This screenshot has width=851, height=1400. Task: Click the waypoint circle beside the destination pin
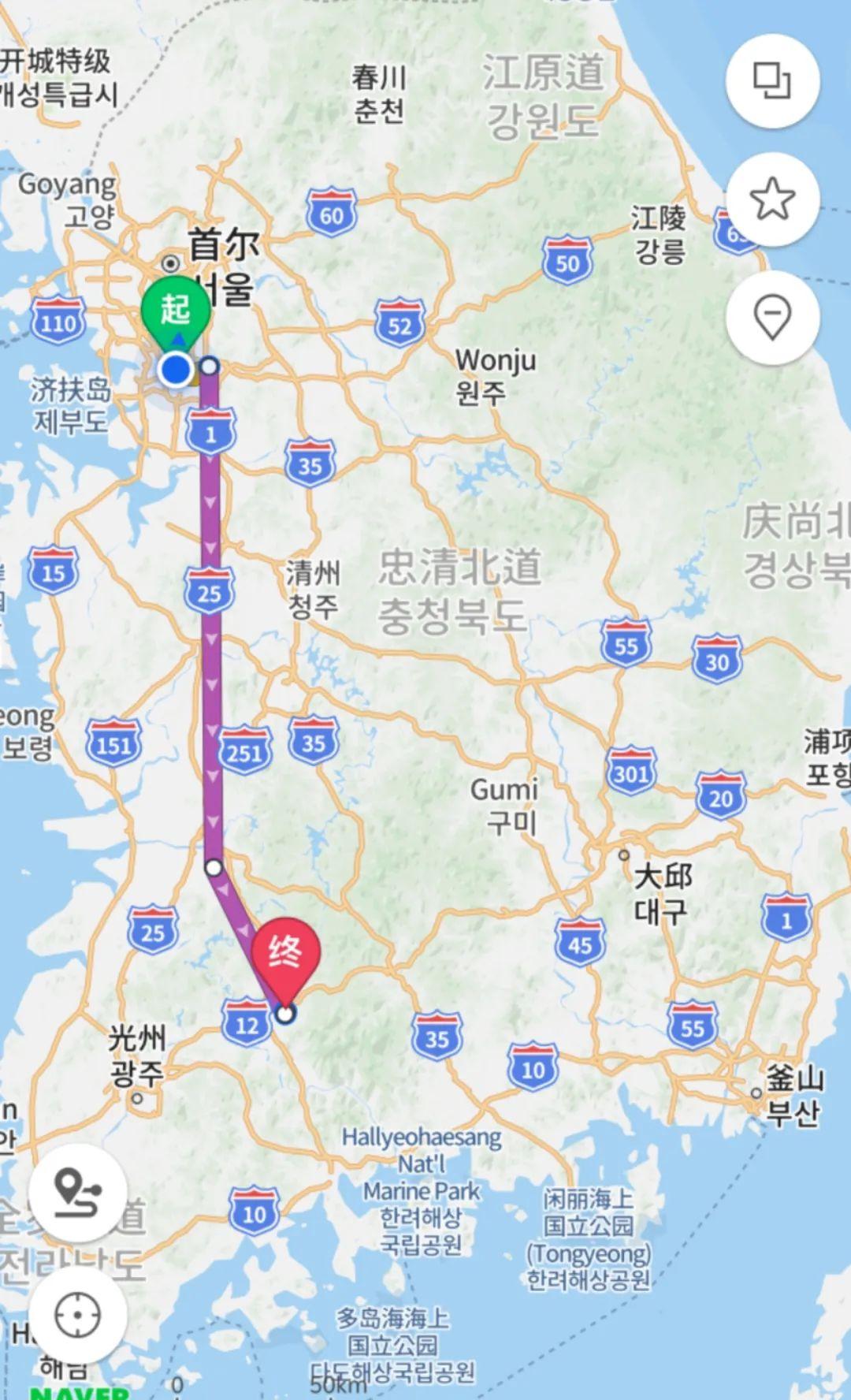coord(285,1015)
